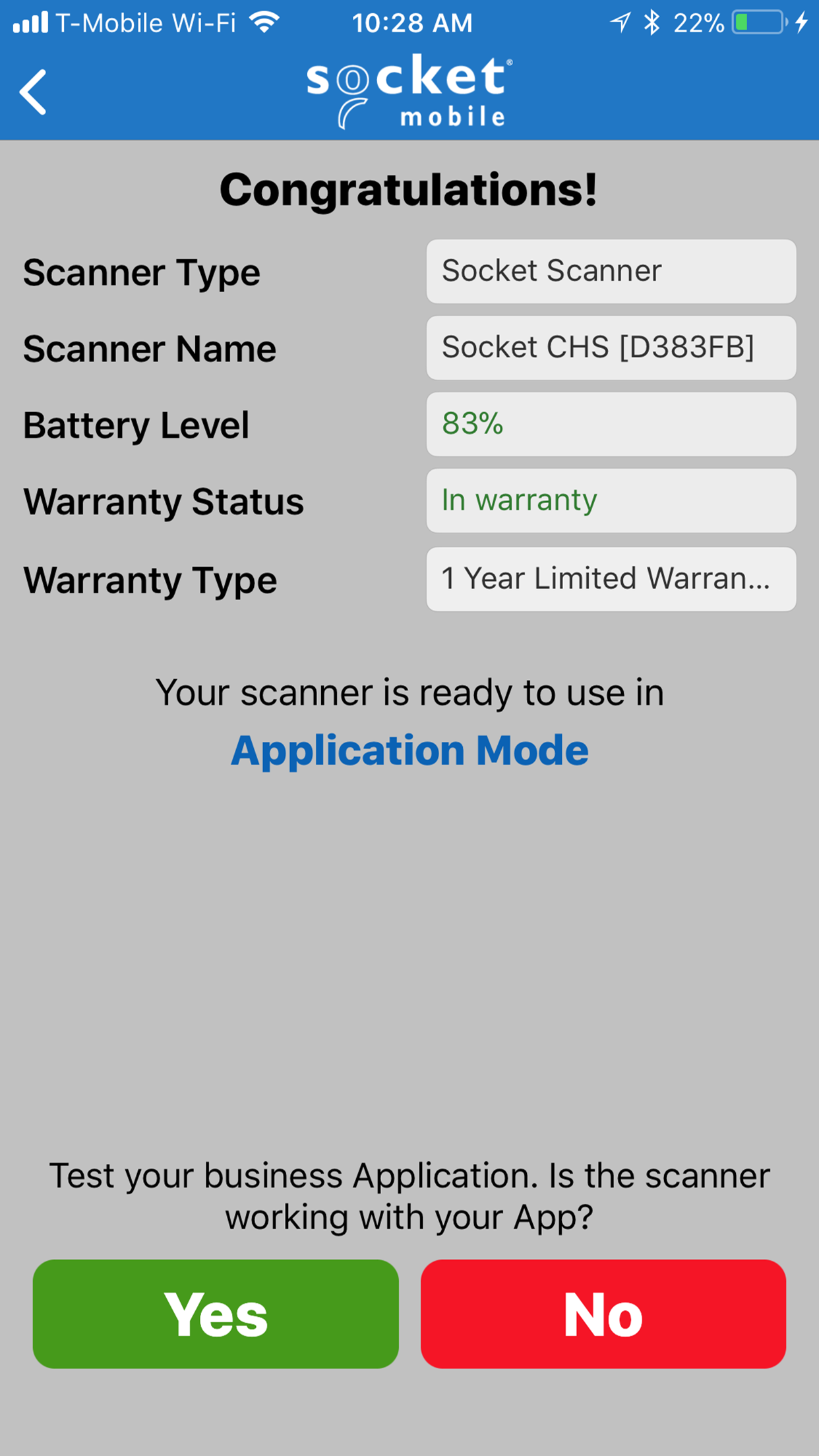Viewport: 819px width, 1456px height.
Task: Open the Application Mode link
Action: [x=409, y=748]
